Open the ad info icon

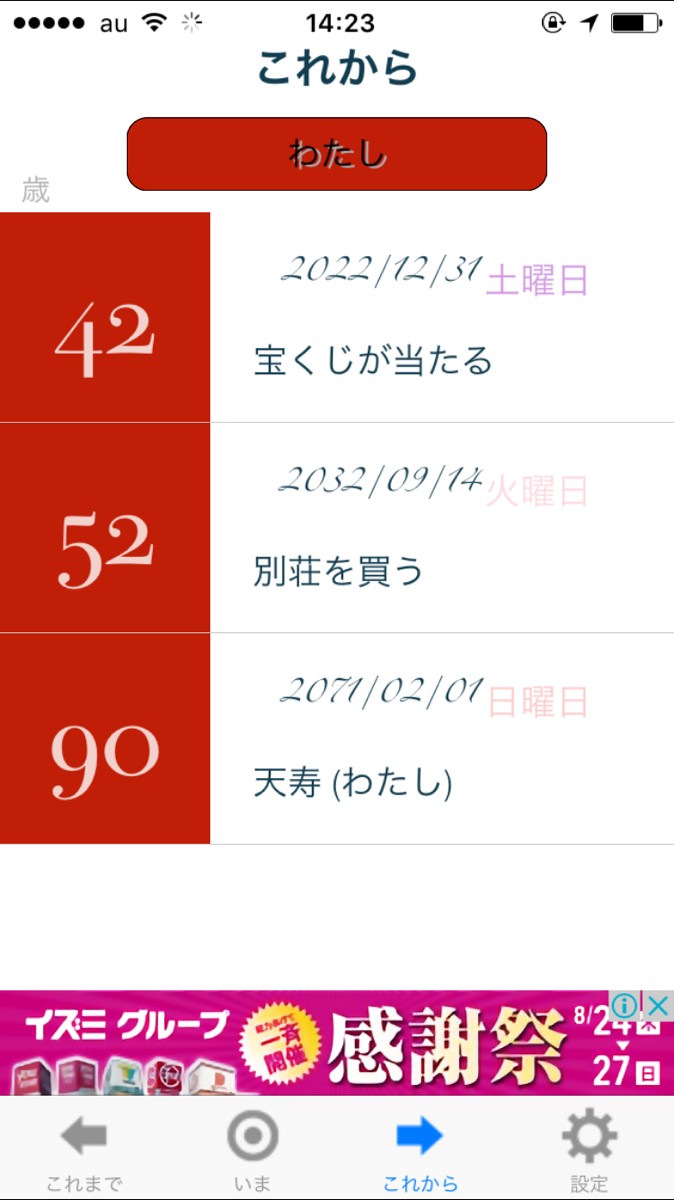click(x=624, y=1006)
